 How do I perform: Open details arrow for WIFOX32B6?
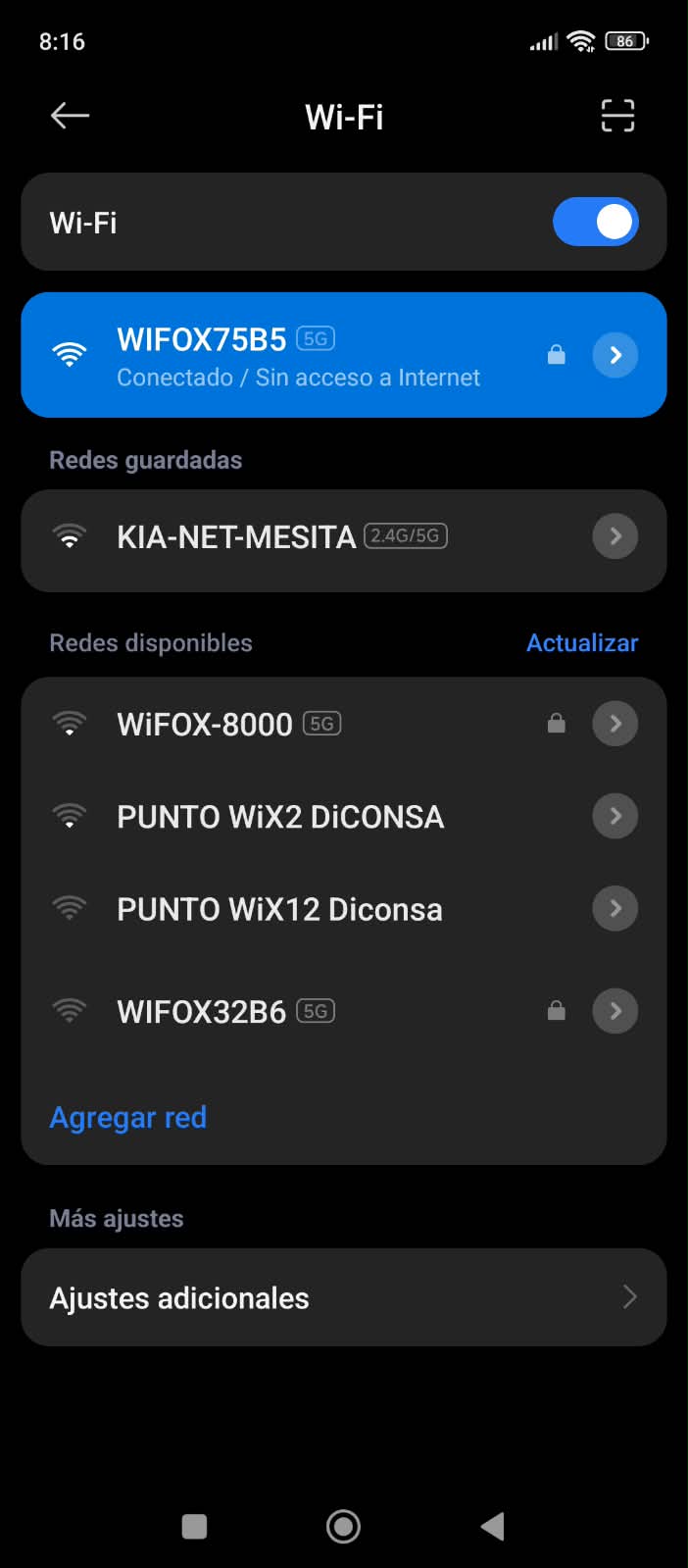(x=615, y=1011)
